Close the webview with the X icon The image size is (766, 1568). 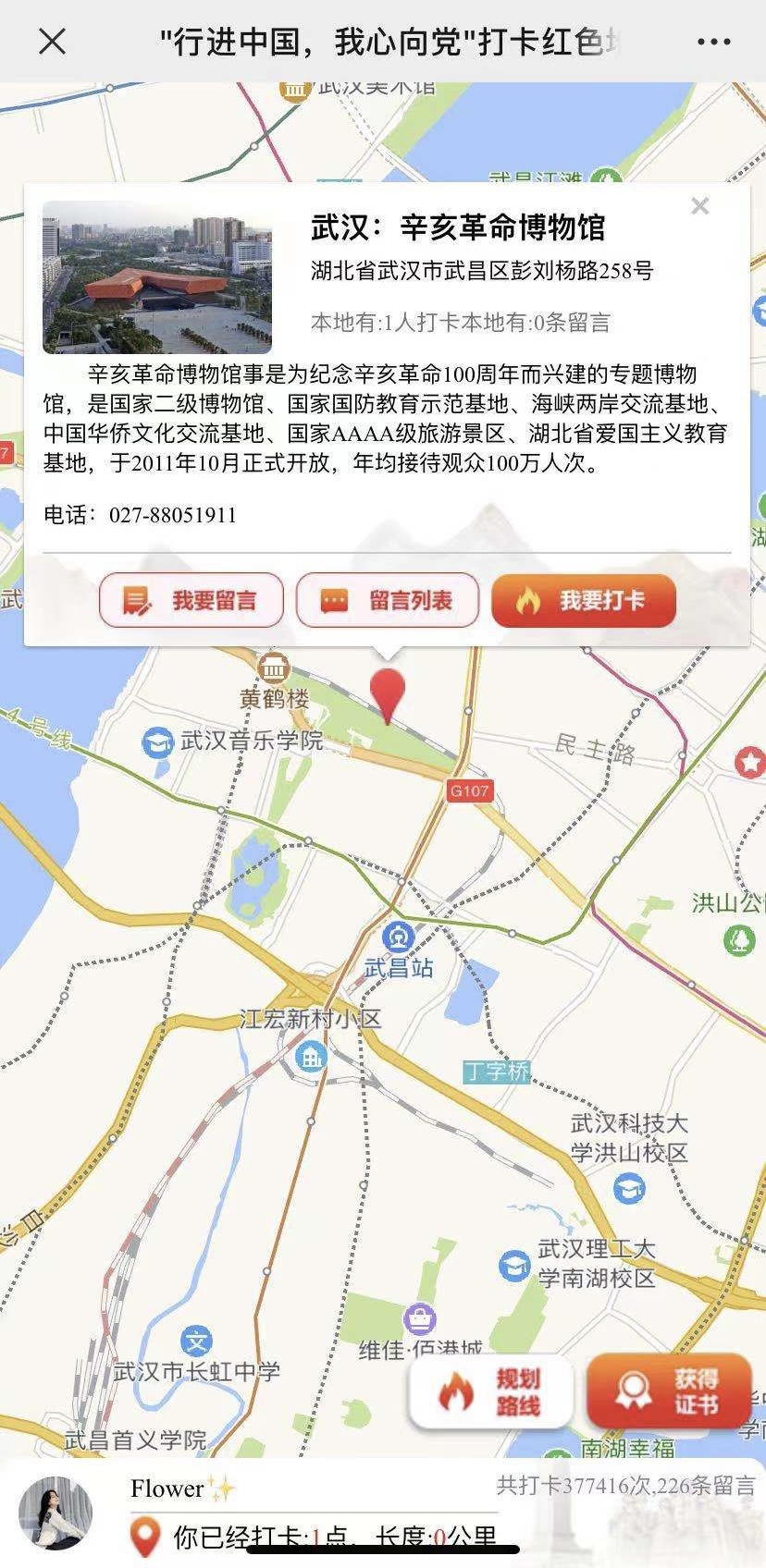(x=53, y=42)
